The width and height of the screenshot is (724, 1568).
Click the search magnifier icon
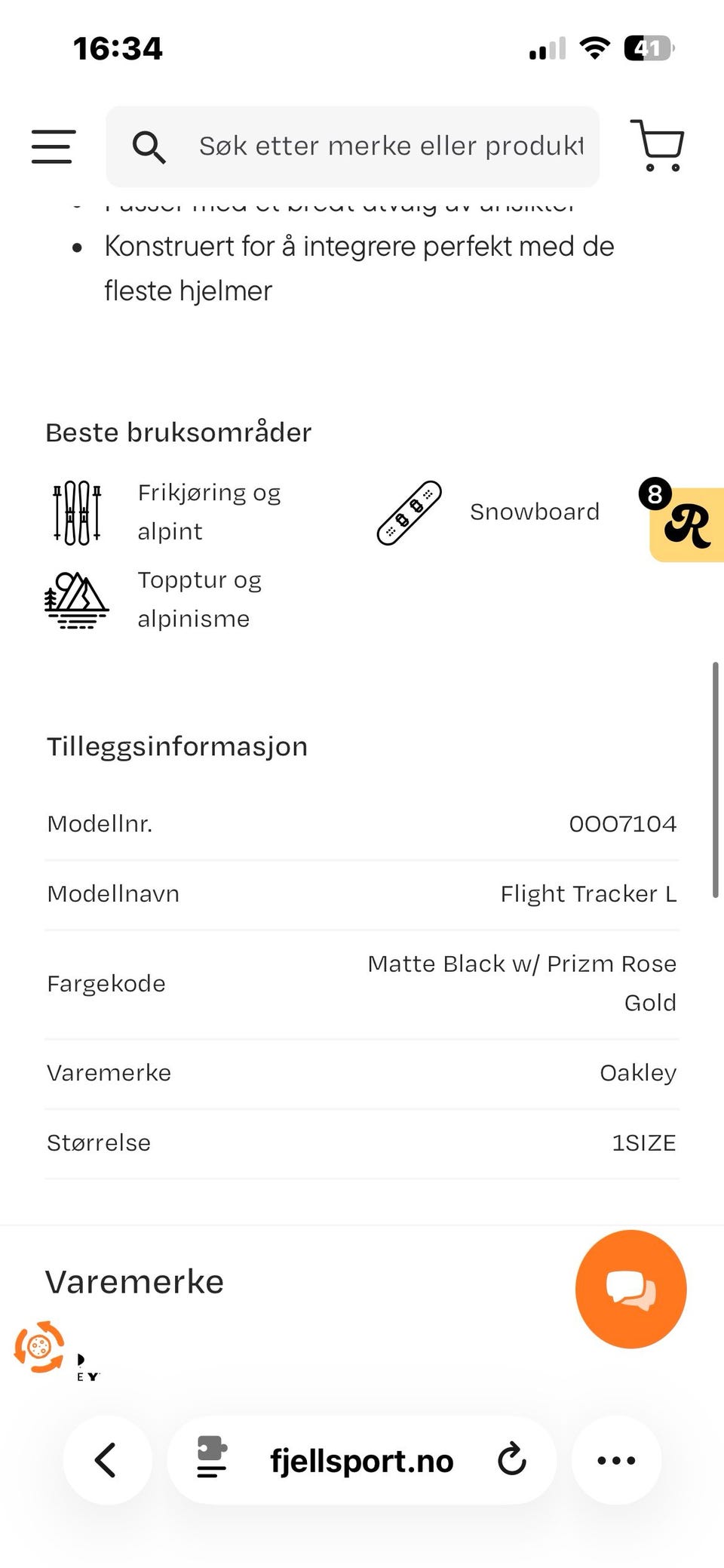tap(149, 146)
